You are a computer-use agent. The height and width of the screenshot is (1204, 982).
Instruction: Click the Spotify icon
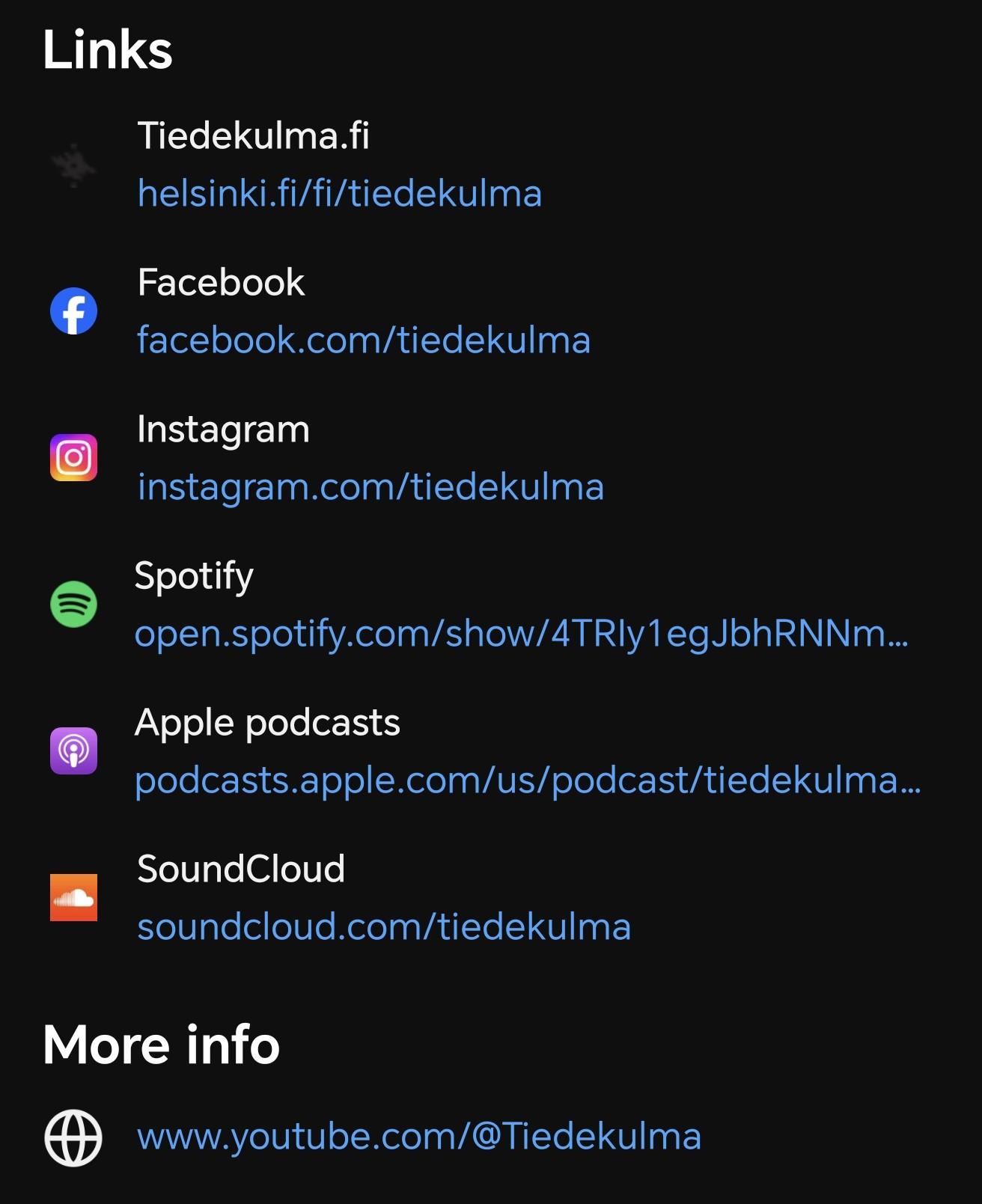(73, 605)
